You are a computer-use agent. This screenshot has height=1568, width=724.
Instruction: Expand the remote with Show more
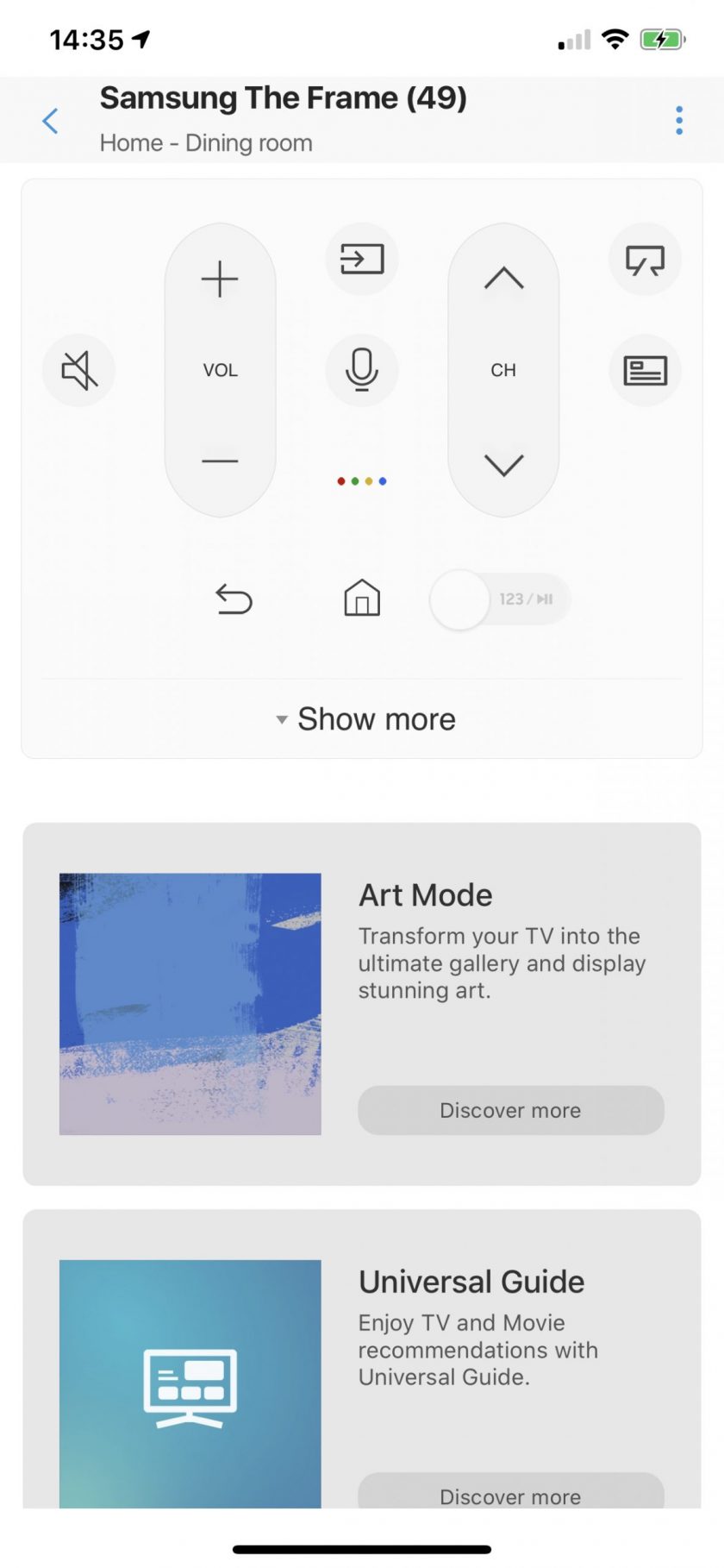[365, 719]
